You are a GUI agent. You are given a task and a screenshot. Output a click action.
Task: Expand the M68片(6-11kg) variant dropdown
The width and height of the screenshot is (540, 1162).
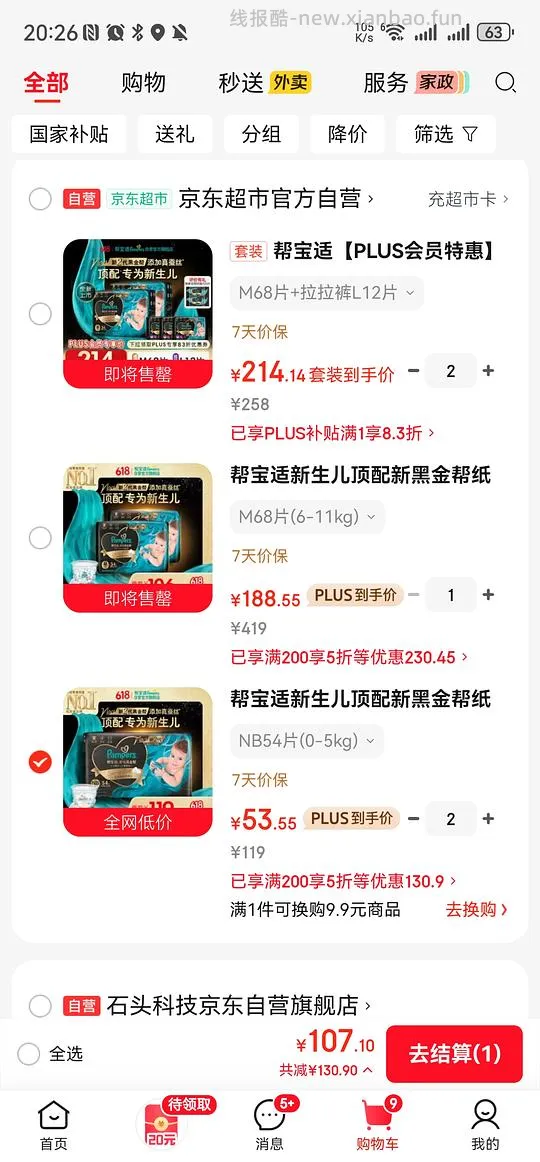(307, 517)
